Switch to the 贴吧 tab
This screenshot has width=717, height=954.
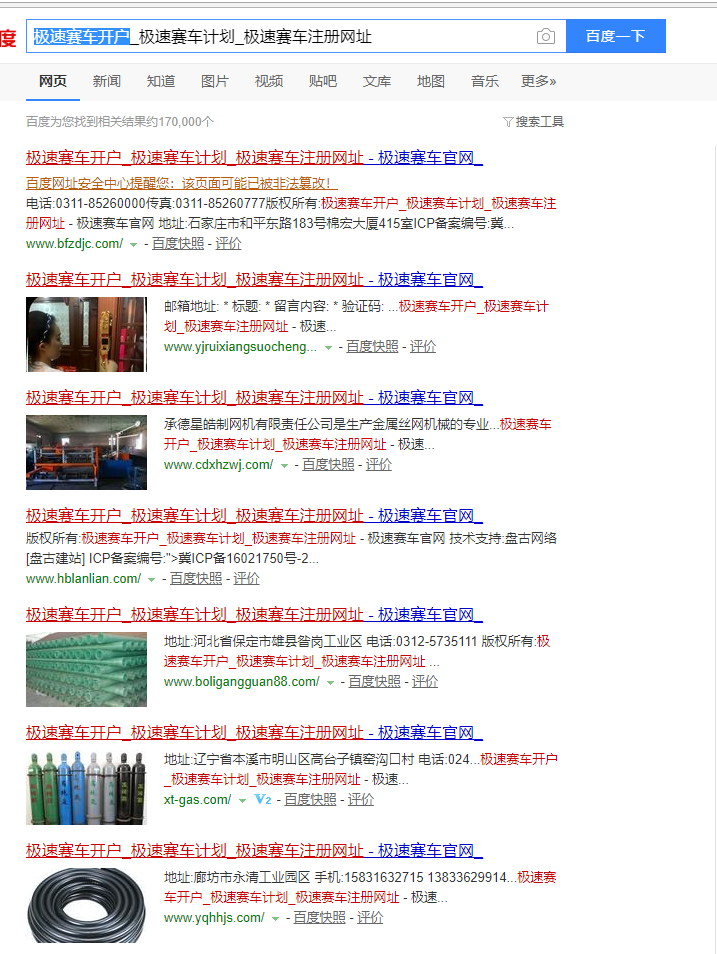pos(323,81)
